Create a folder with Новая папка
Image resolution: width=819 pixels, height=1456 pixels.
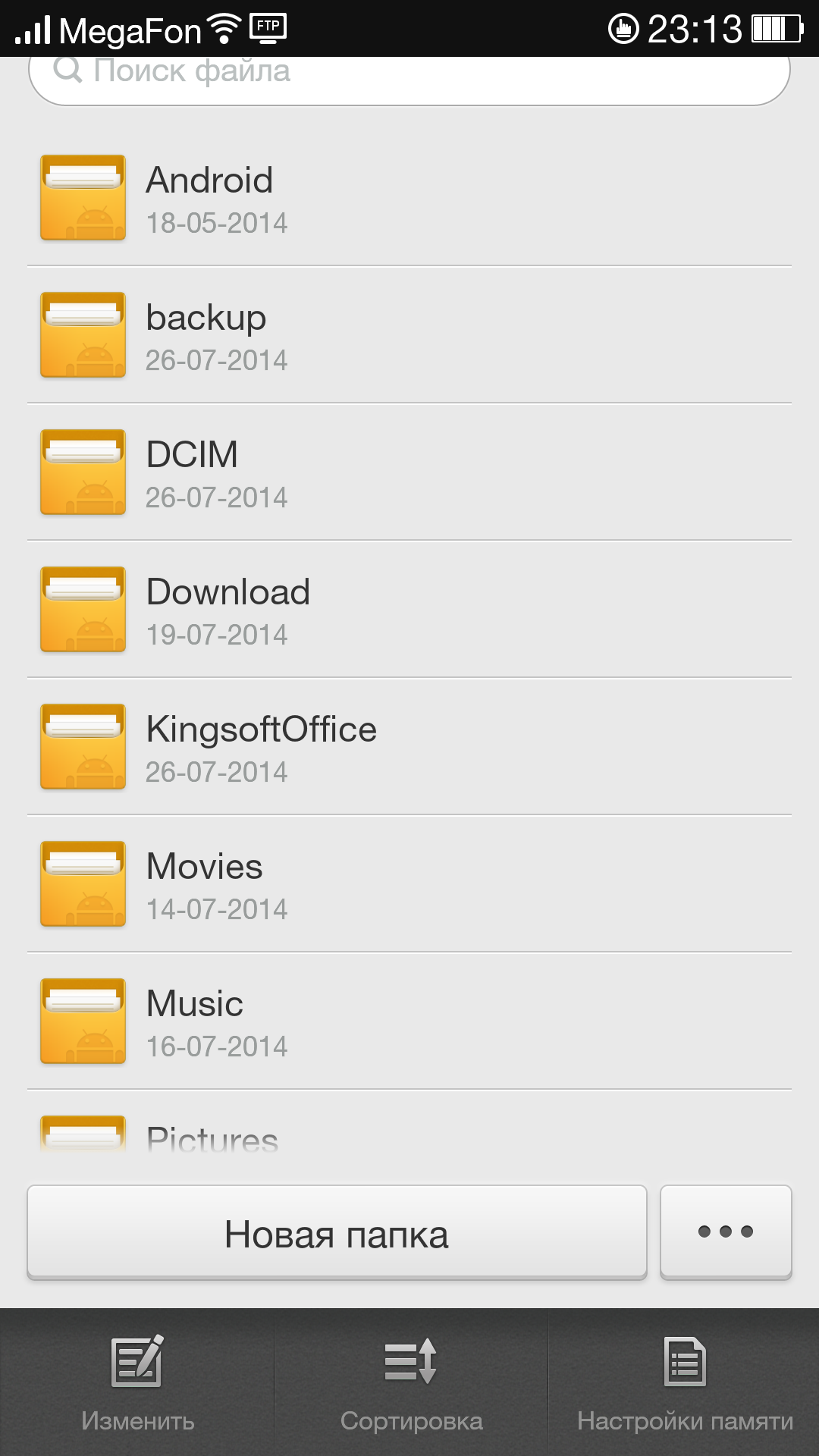(337, 1232)
